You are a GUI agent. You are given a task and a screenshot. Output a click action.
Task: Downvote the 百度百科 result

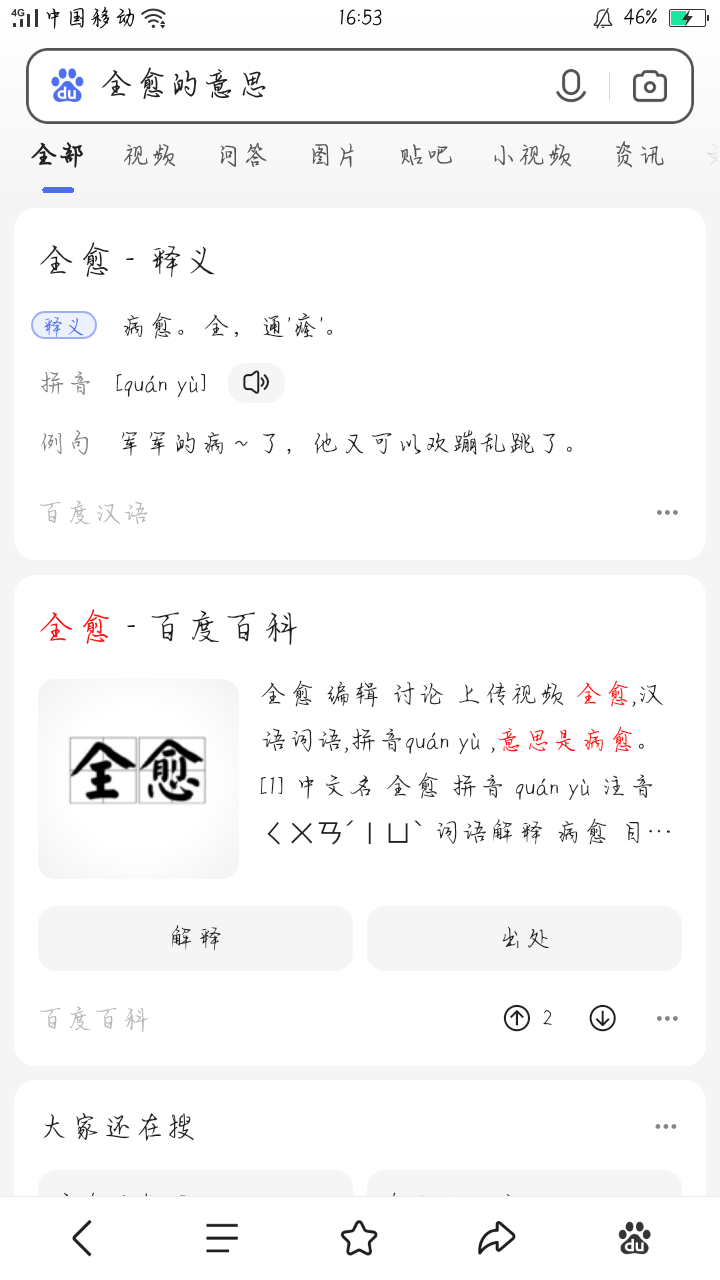coord(602,1018)
